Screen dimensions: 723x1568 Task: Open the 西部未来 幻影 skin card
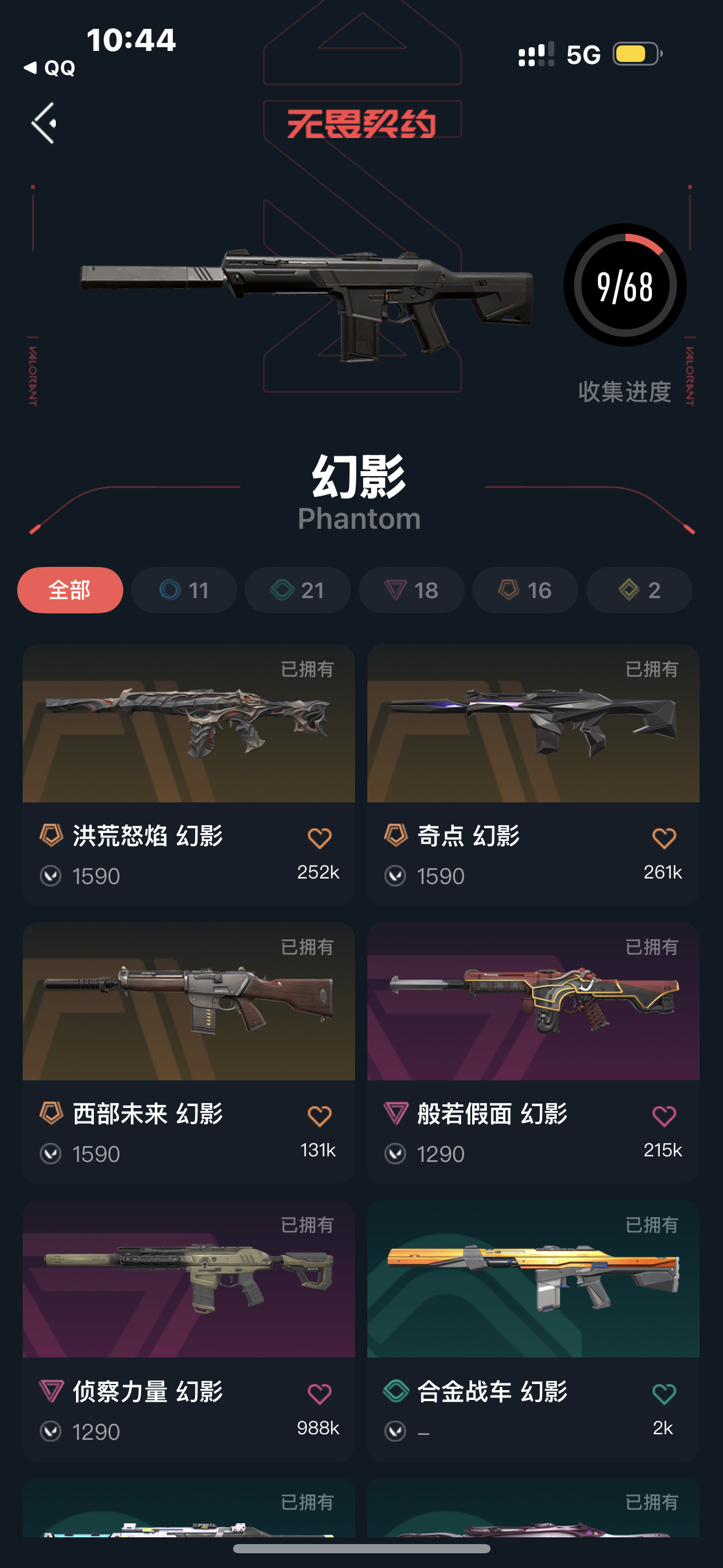[189, 1053]
